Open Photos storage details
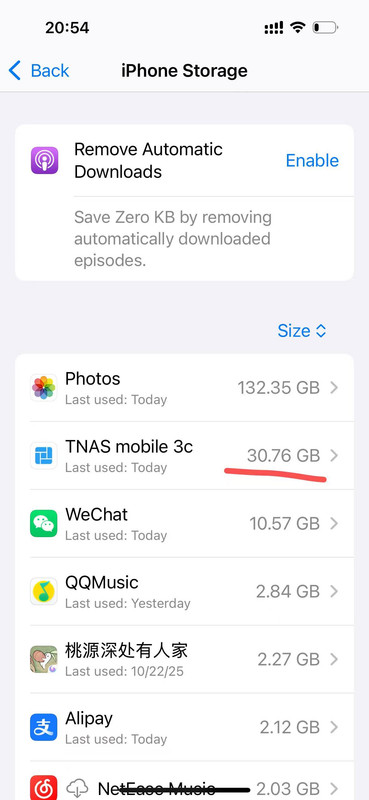369x800 pixels. pyautogui.click(x=184, y=388)
